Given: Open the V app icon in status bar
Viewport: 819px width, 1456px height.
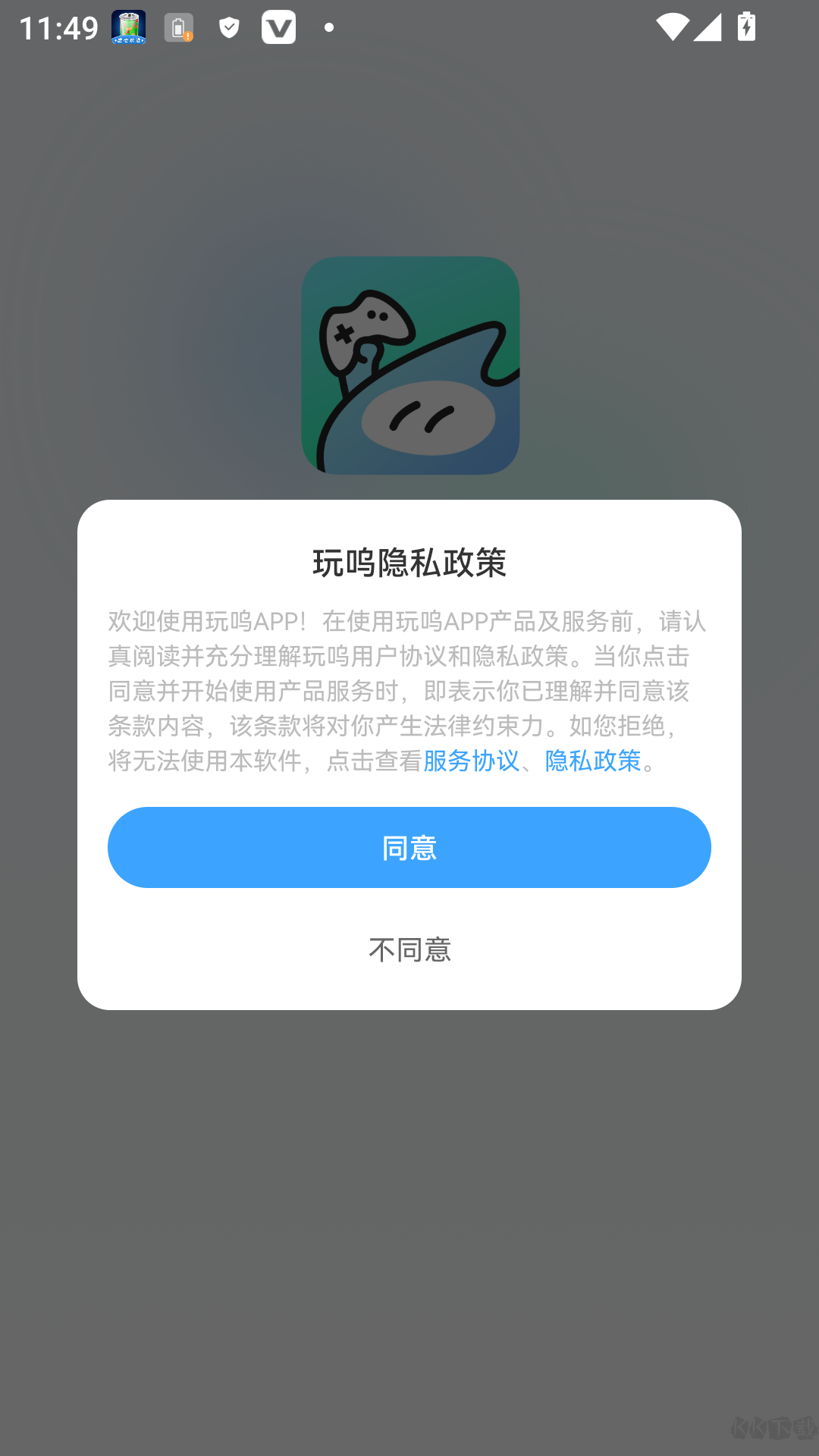Looking at the screenshot, I should click(278, 27).
